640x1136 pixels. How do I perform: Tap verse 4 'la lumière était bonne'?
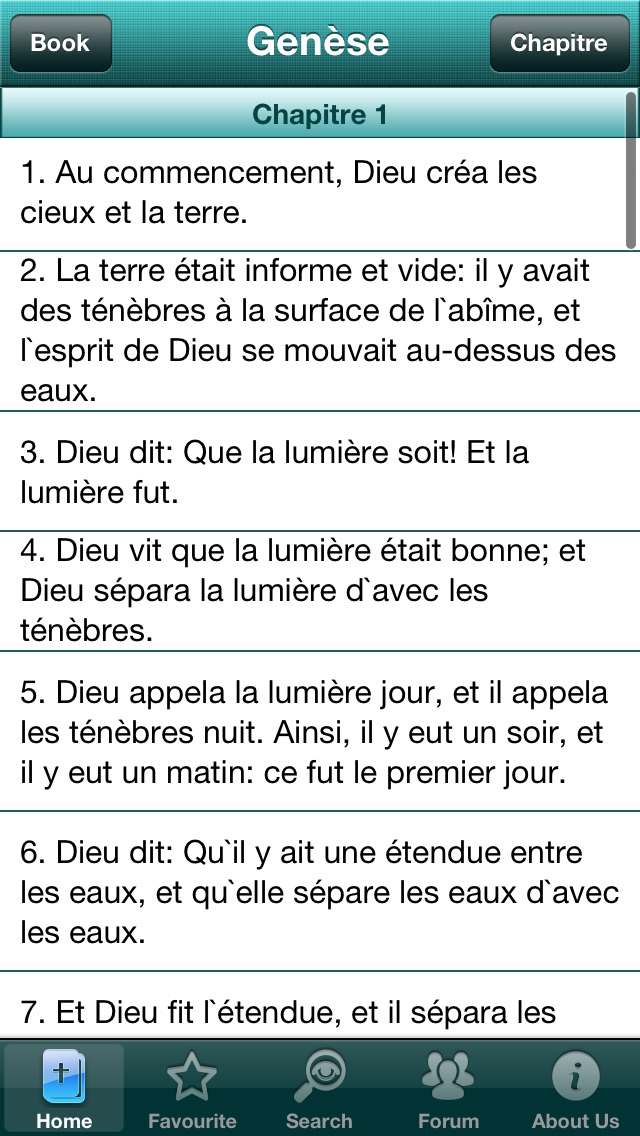click(x=320, y=591)
